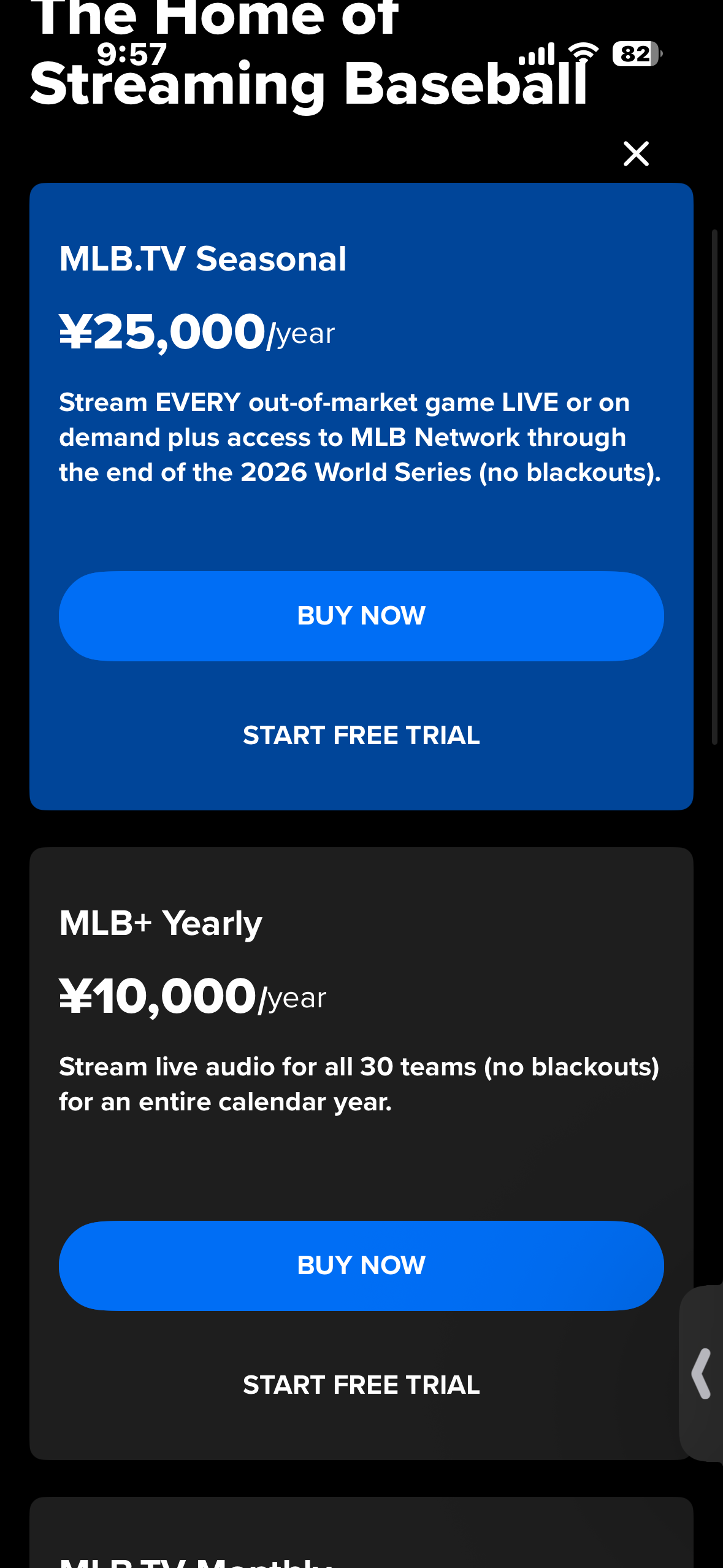Close the subscription plans screen
The width and height of the screenshot is (723, 1568).
[x=636, y=153]
